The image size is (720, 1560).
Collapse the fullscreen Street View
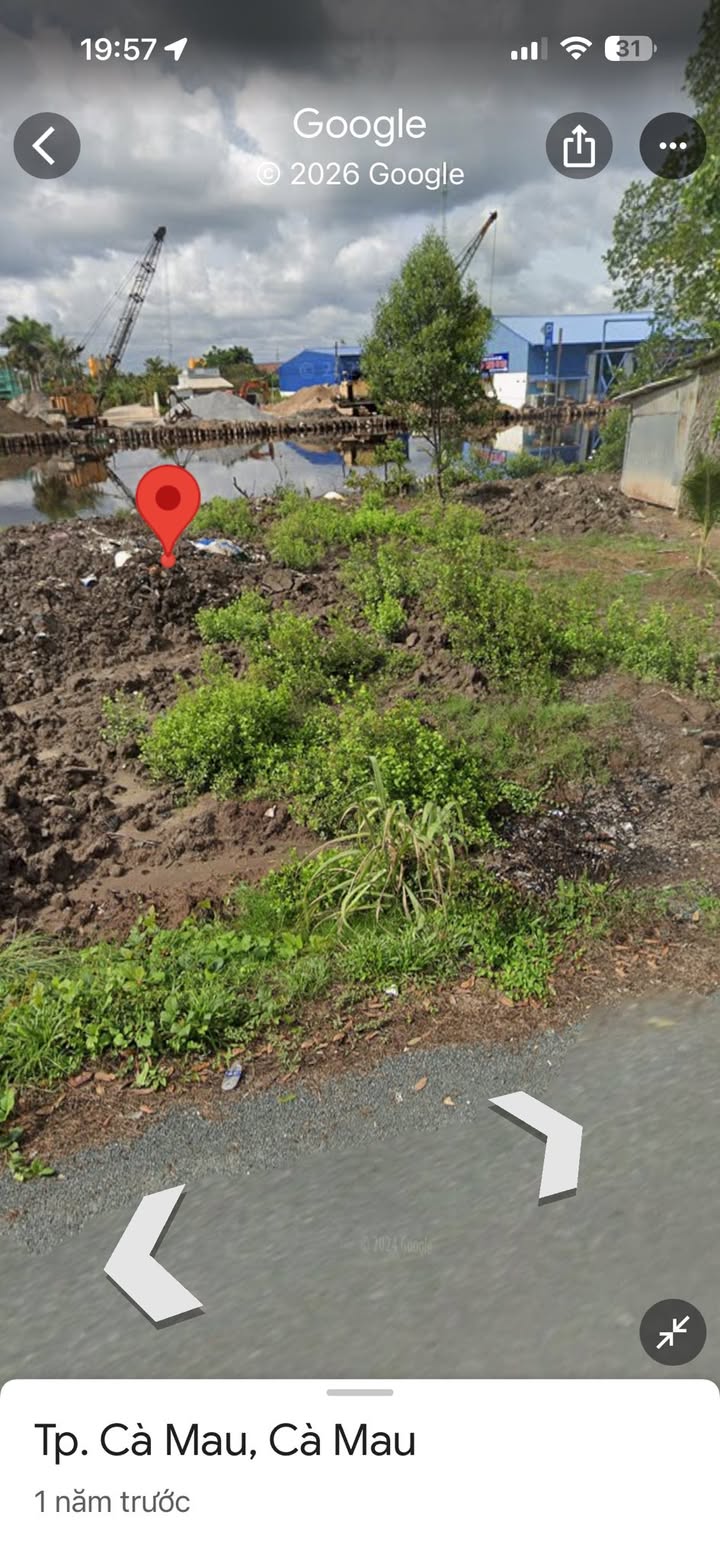(x=673, y=1332)
